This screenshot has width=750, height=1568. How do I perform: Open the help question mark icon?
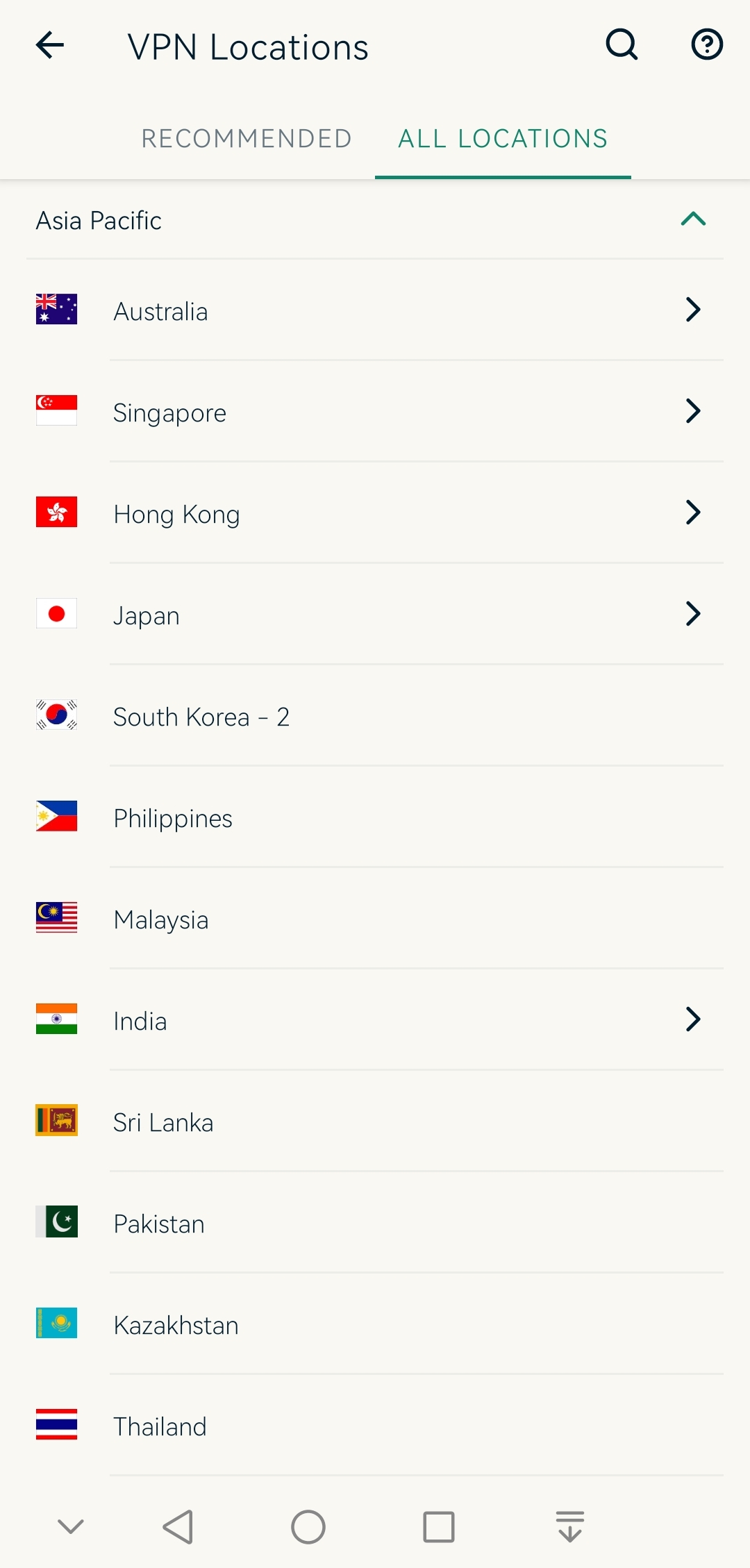coord(707,45)
